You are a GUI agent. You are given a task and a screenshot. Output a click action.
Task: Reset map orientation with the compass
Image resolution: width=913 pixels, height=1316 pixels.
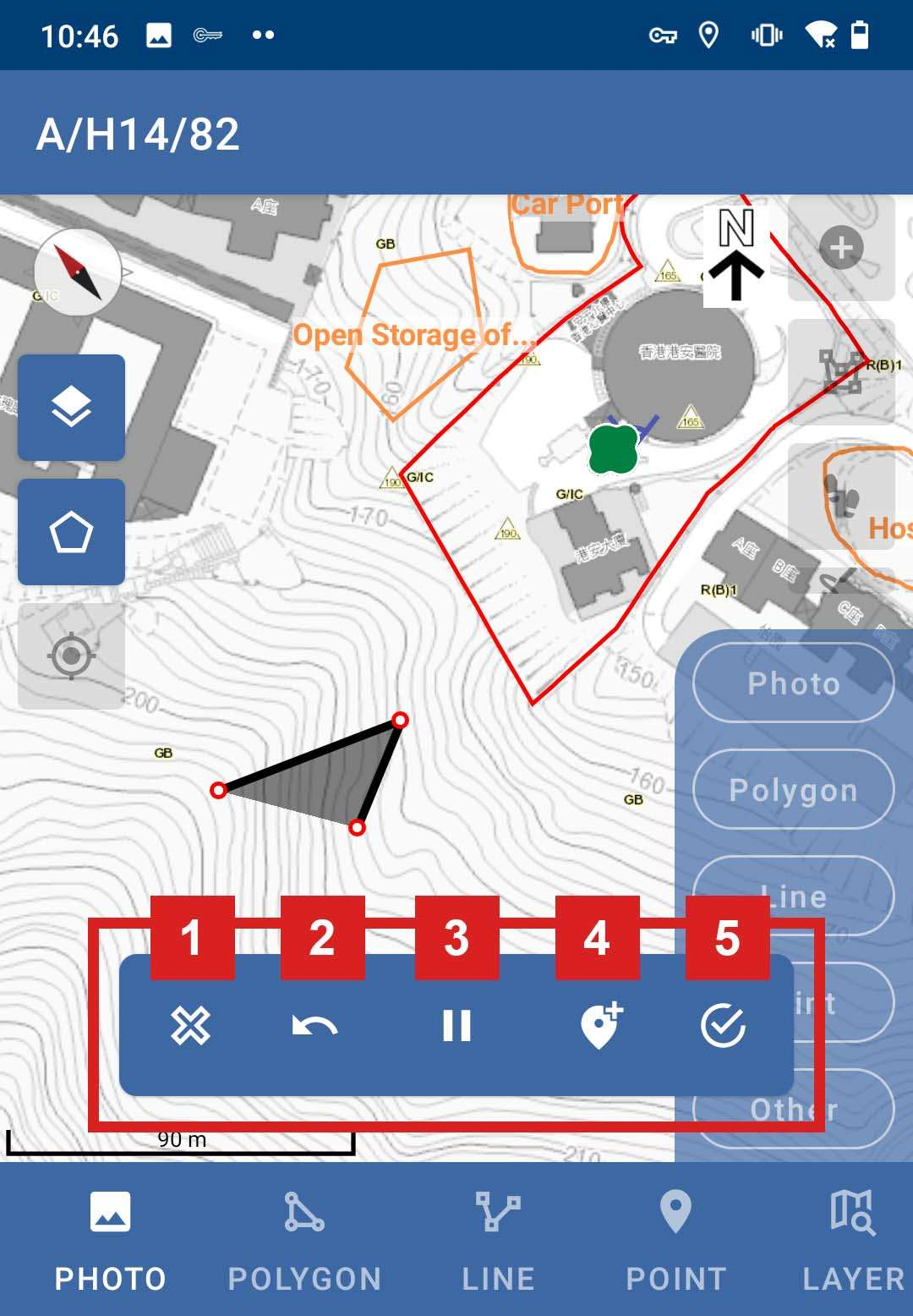[79, 272]
